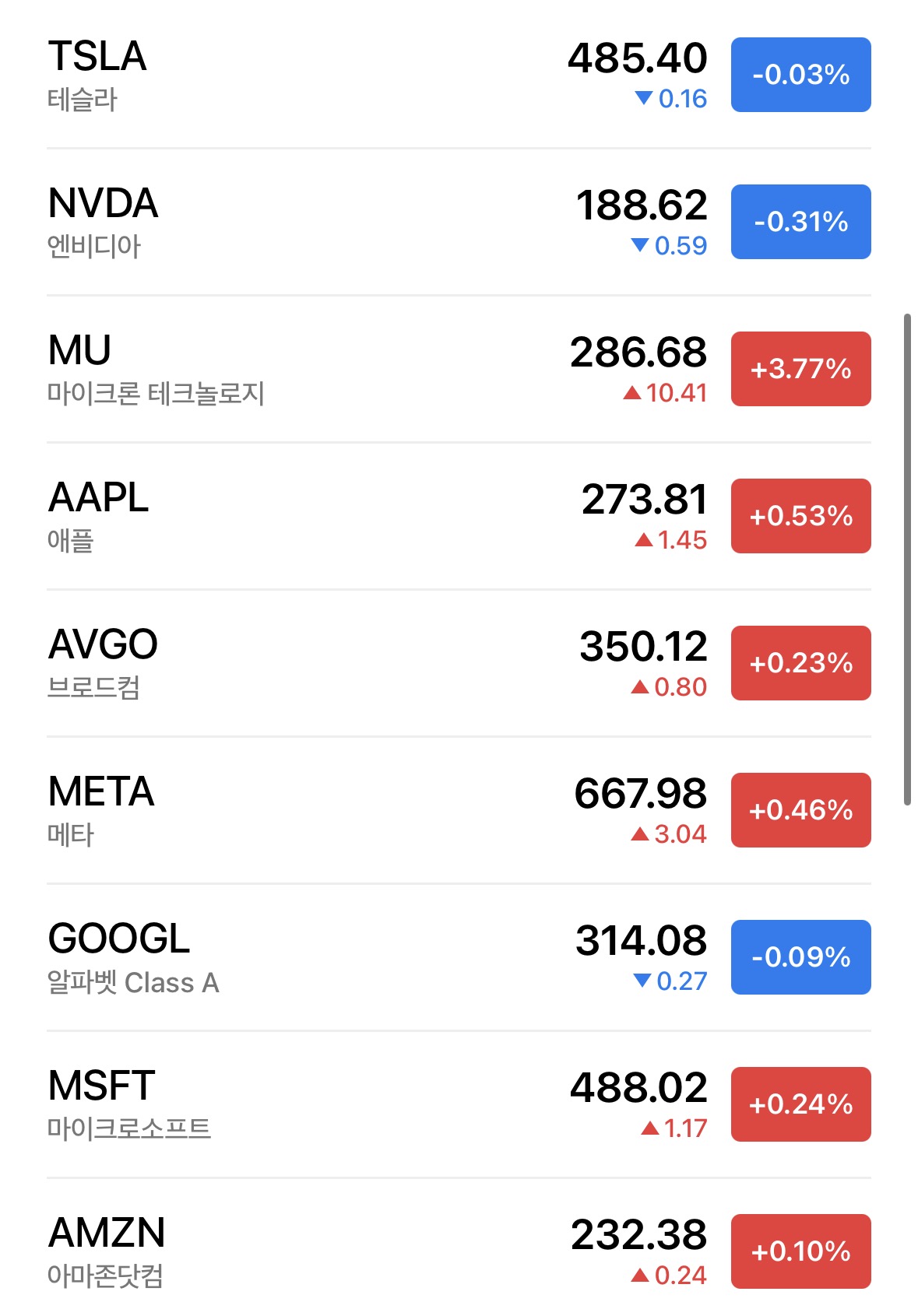Tap the -0.09% badge for GOOGL
918x1316 pixels.
(x=800, y=957)
